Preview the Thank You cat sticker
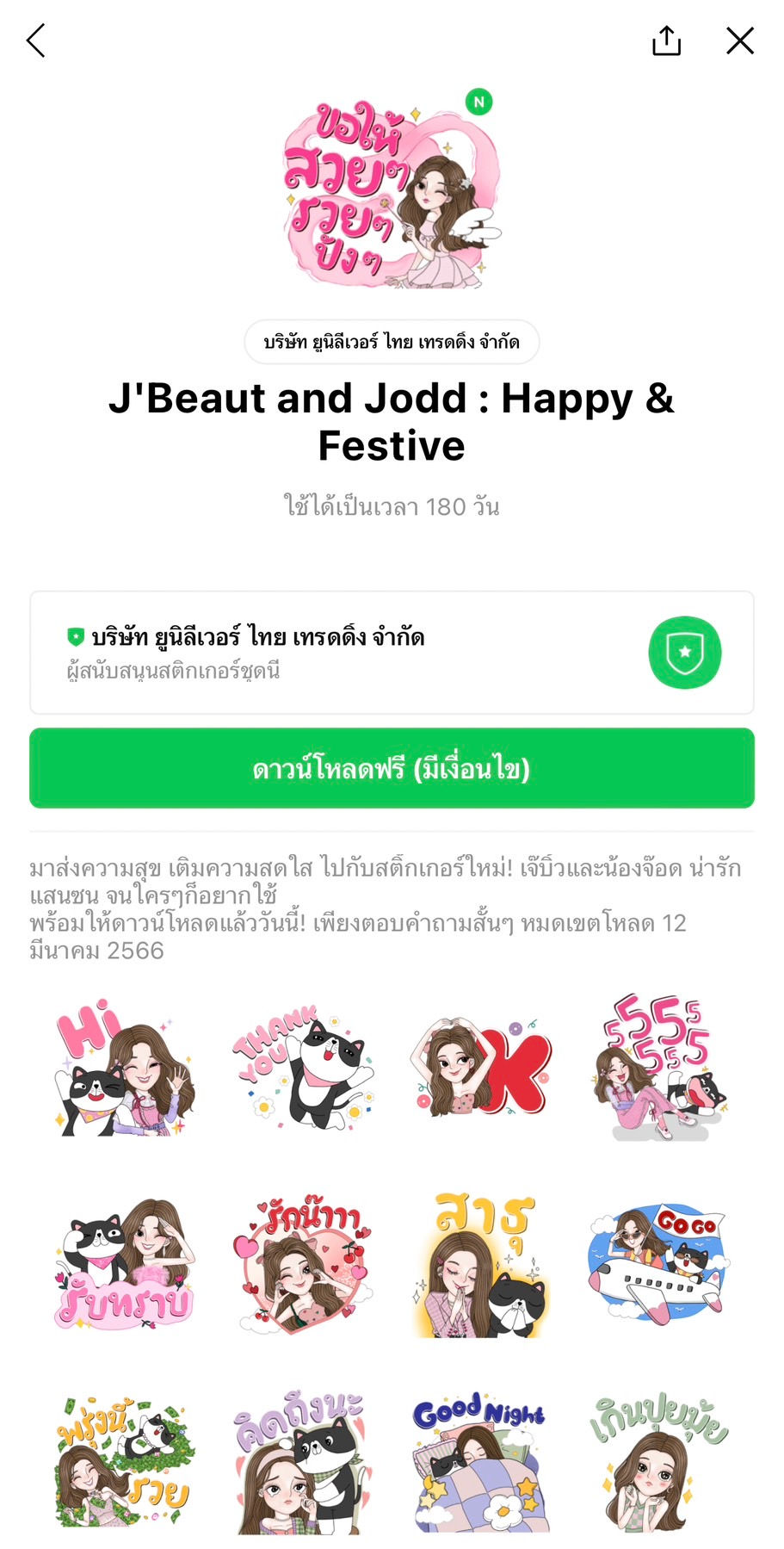 303,1068
